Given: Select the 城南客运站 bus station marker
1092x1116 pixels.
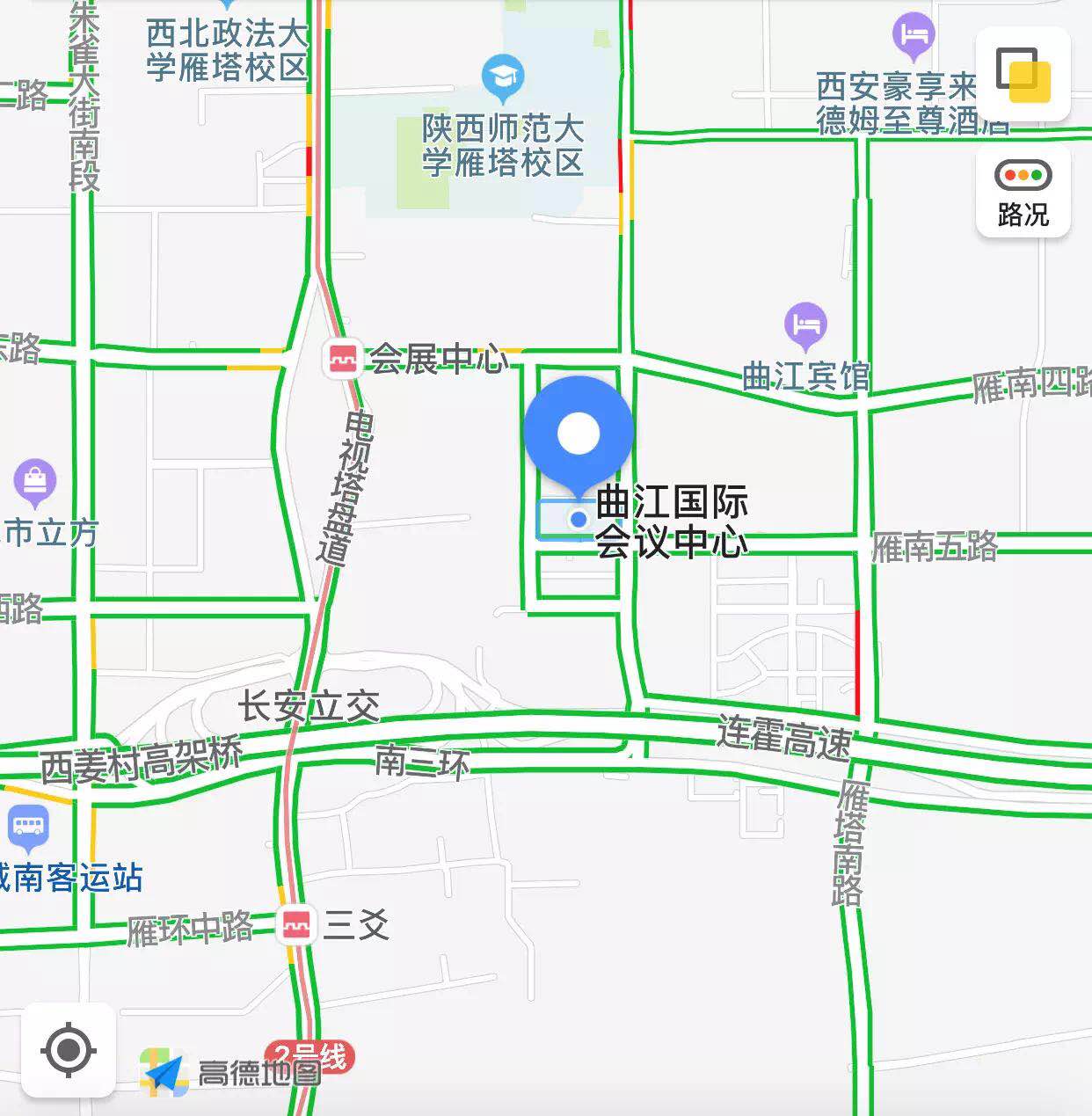Looking at the screenshot, I should pos(28,828).
